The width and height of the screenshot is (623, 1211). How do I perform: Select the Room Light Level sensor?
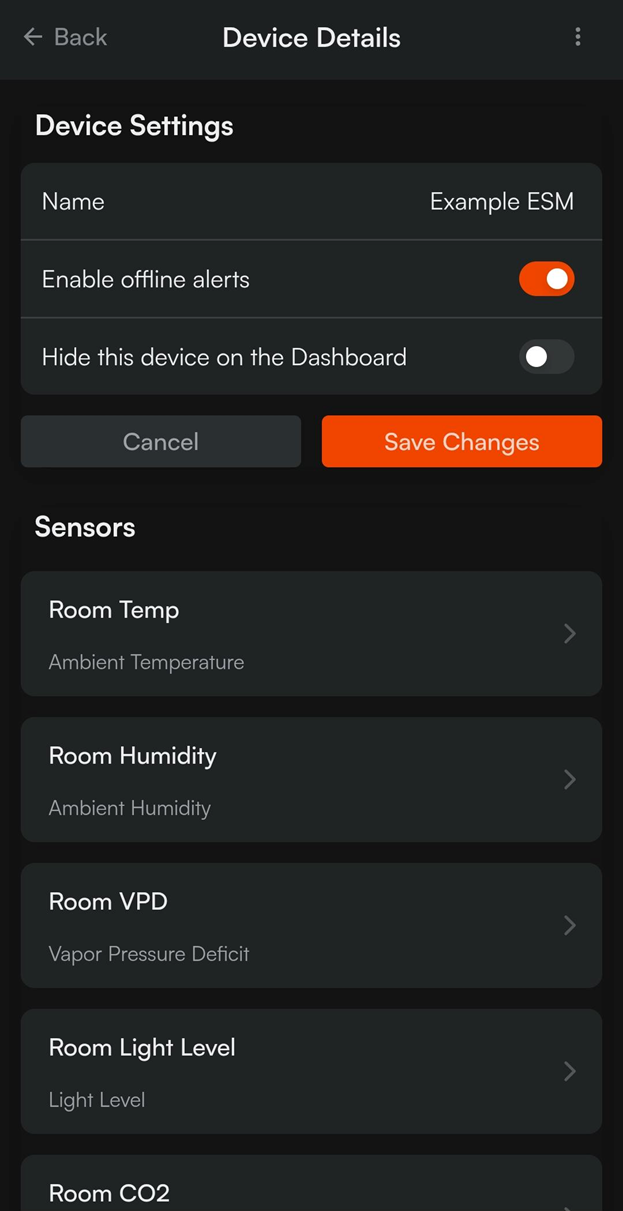pyautogui.click(x=311, y=1072)
